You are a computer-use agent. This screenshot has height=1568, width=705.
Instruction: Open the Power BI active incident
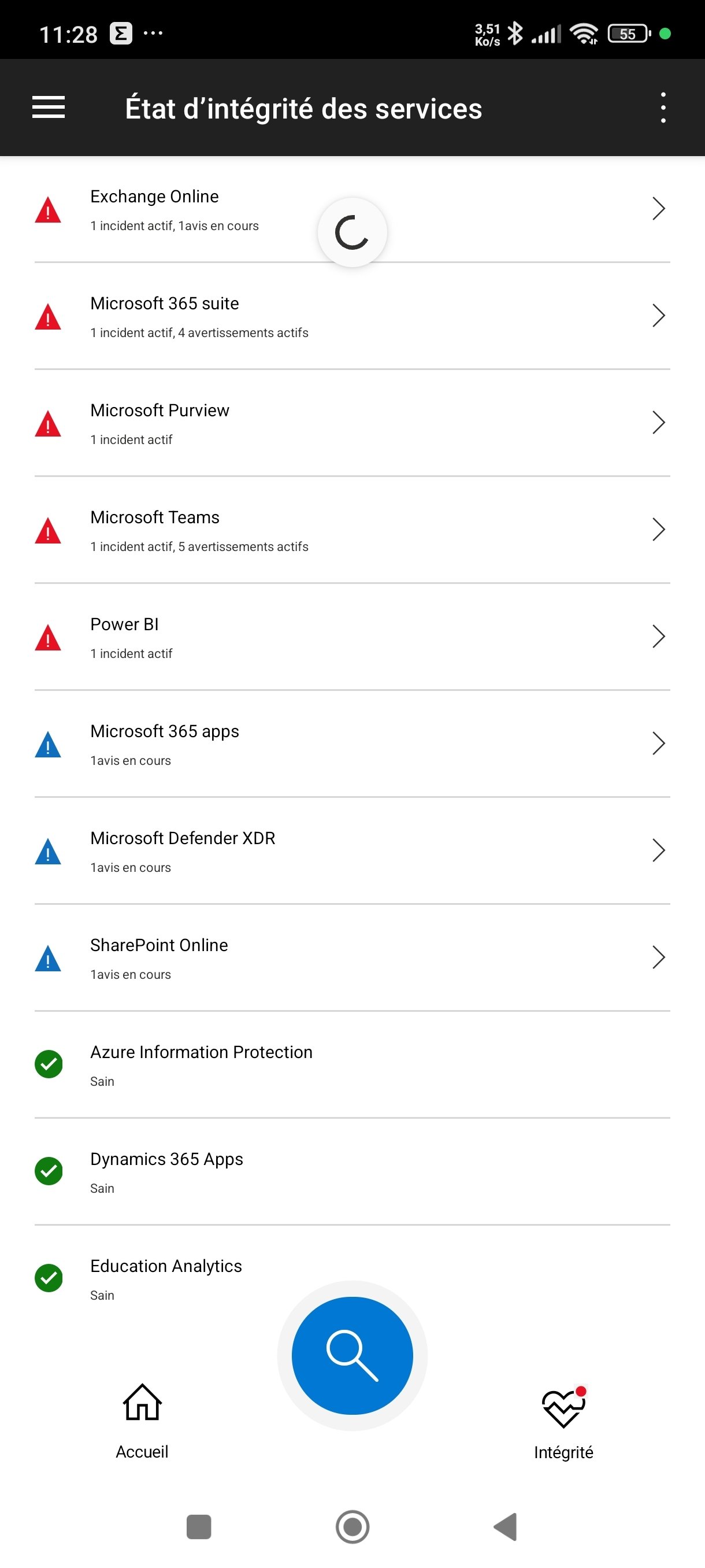point(352,637)
